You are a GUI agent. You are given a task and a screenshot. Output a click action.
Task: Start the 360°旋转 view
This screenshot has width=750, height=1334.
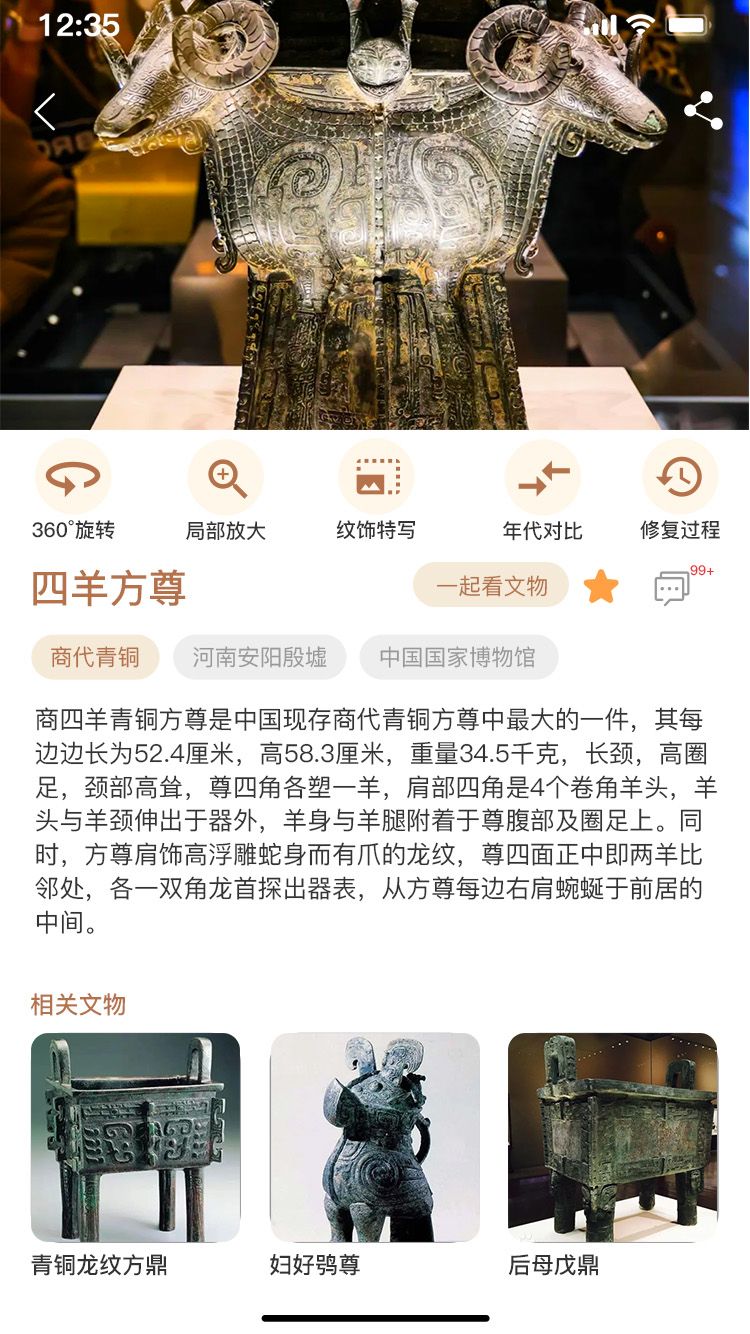coord(73,477)
